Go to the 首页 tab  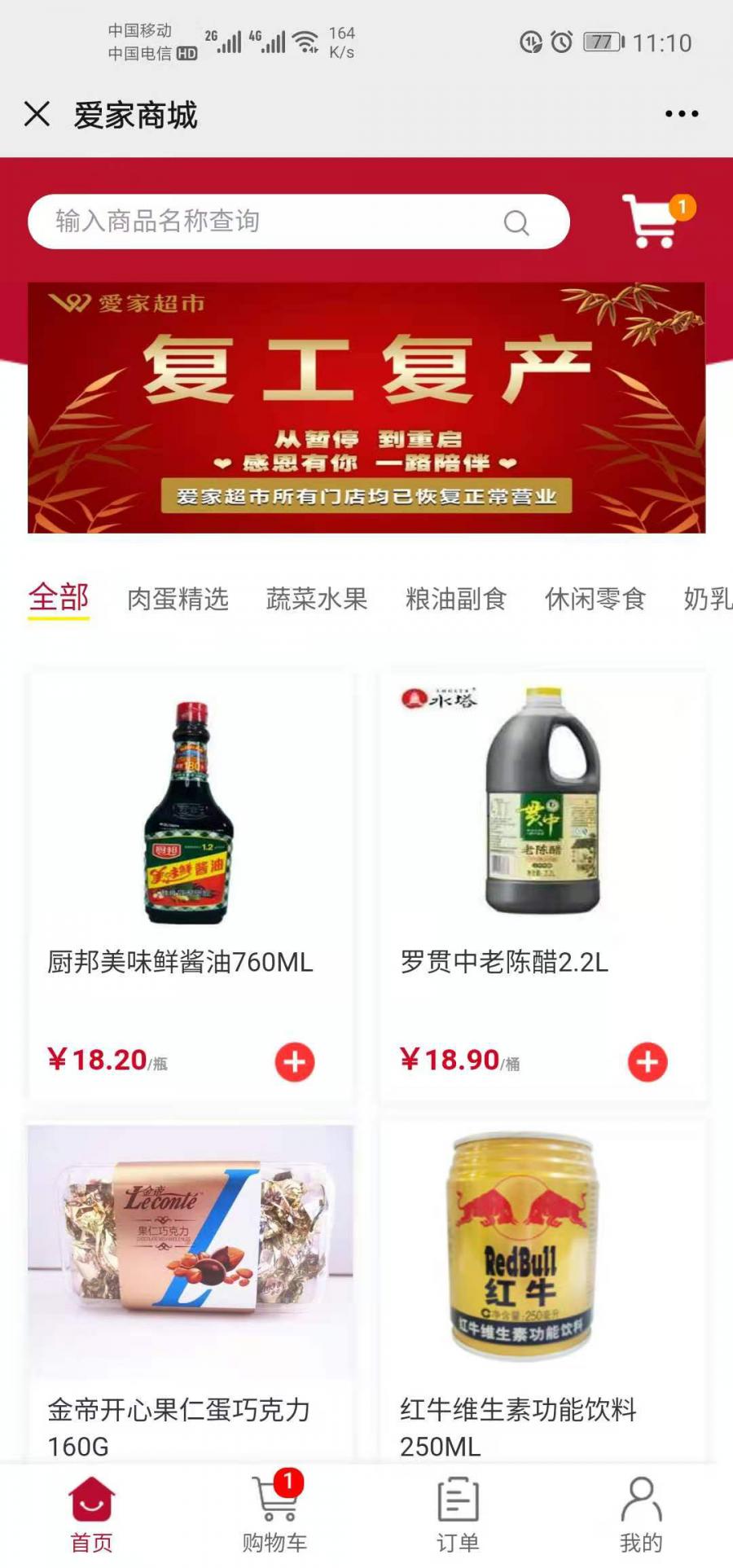[x=91, y=1513]
